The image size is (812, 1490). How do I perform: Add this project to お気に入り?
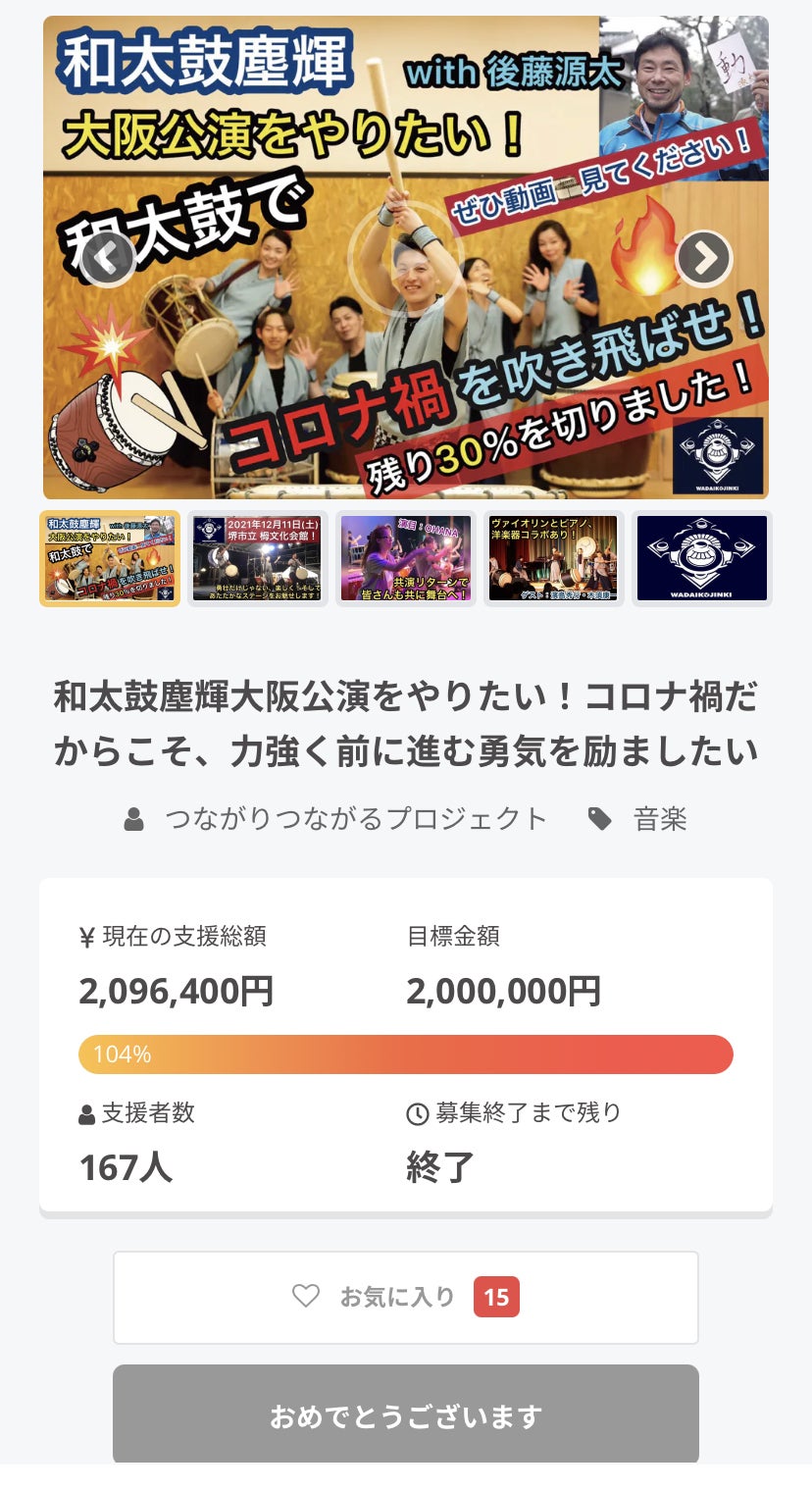point(406,1297)
